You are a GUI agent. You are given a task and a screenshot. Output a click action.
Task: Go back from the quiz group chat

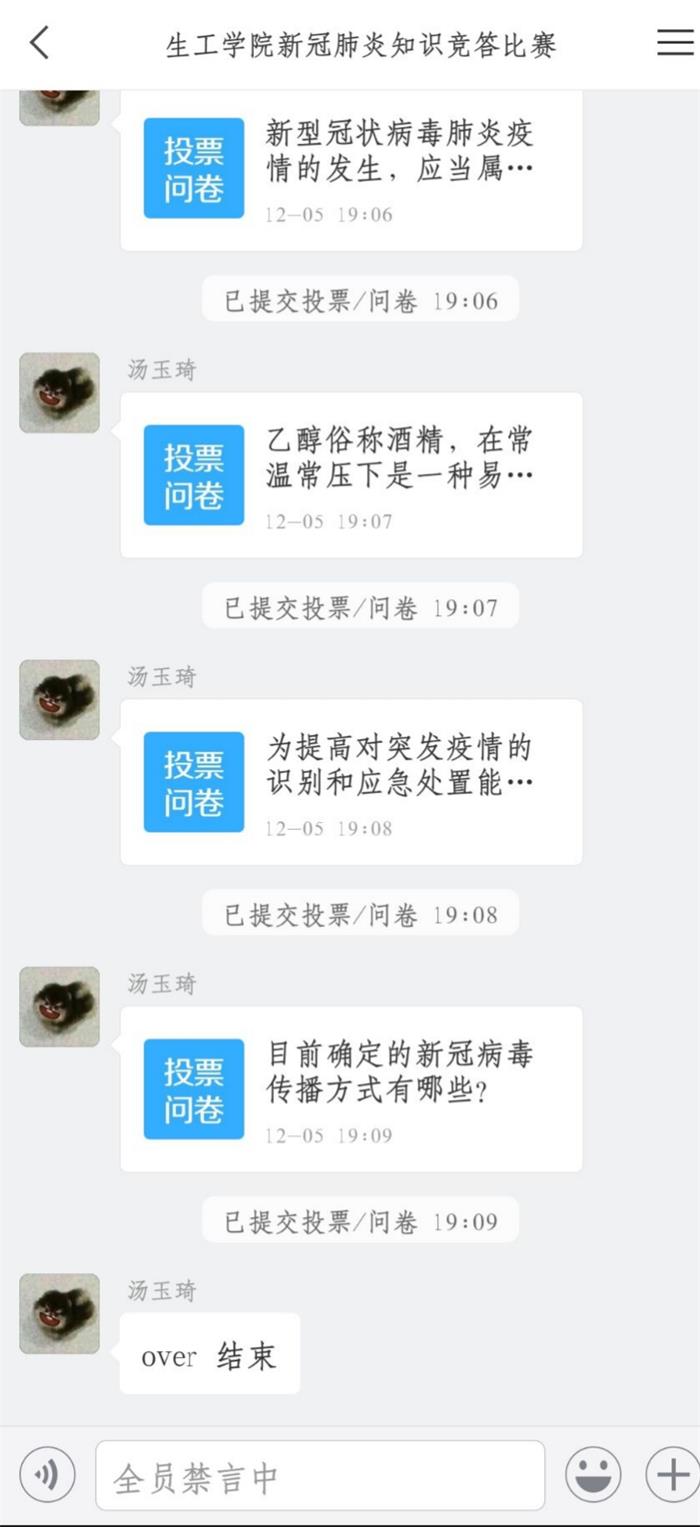click(39, 43)
